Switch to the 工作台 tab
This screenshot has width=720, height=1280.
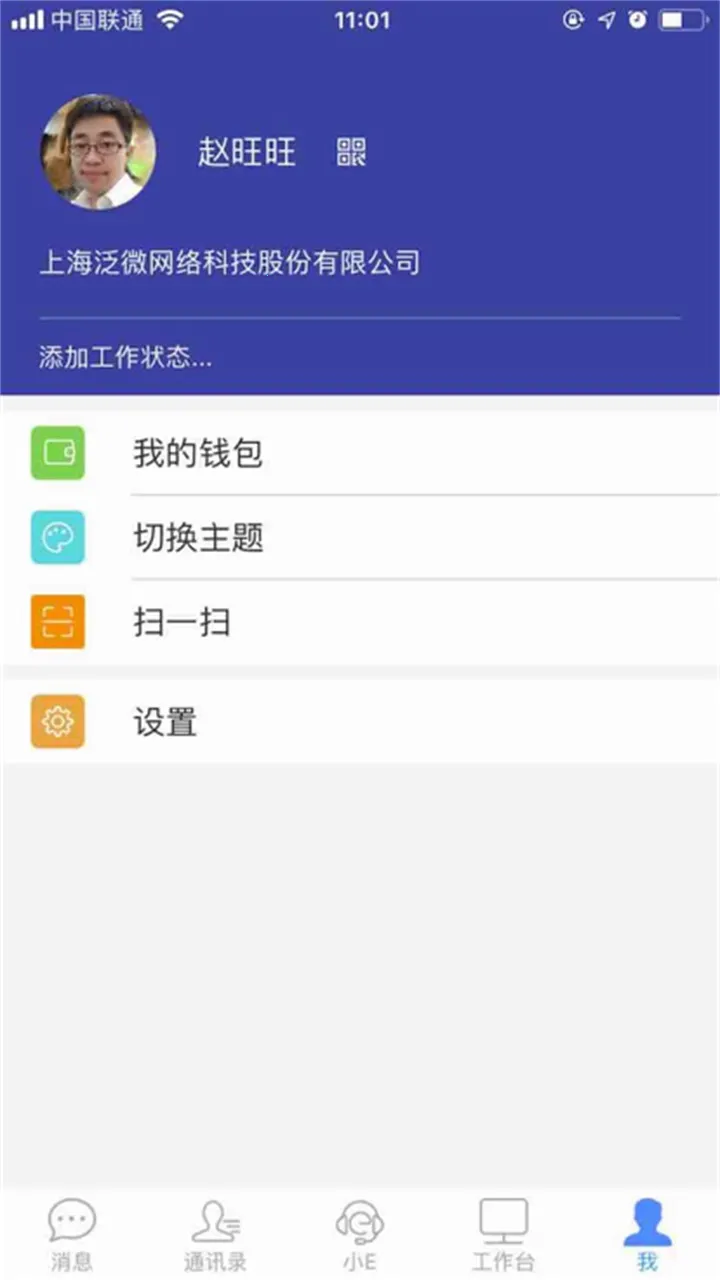503,1235
